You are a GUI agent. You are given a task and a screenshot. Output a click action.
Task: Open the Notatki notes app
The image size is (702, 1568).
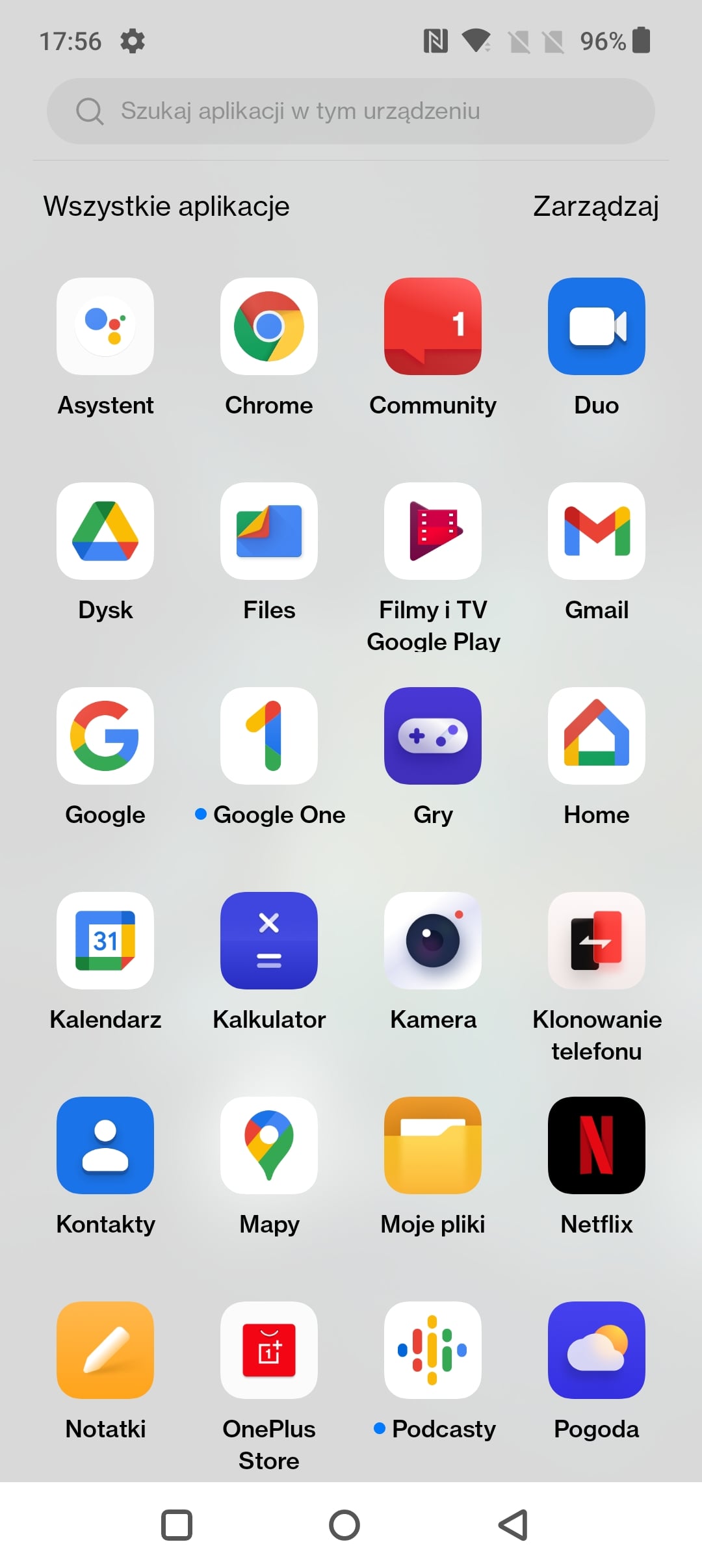[x=105, y=1350]
